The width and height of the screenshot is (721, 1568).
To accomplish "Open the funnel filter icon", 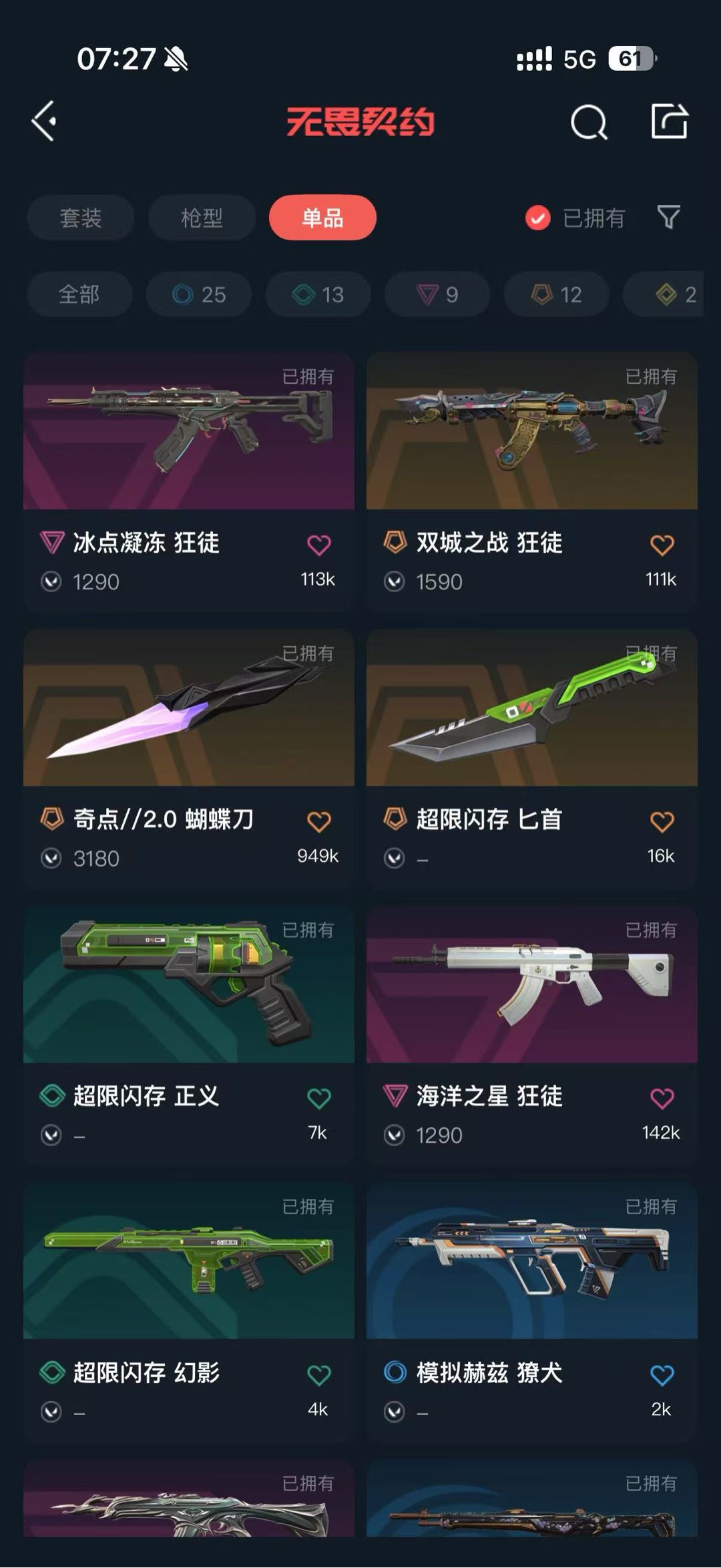I will tap(668, 217).
